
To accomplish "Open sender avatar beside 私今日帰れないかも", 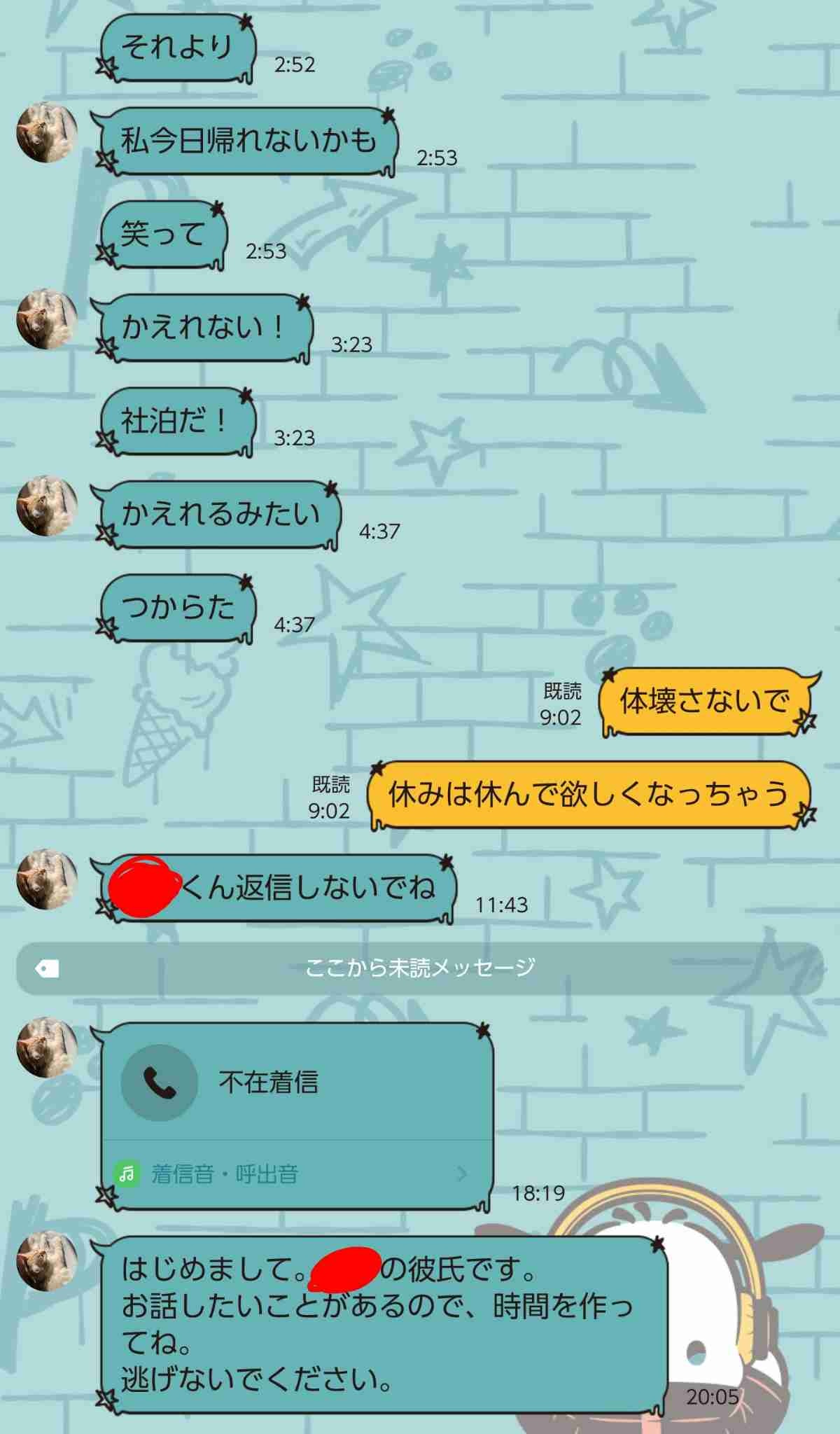I will (x=47, y=132).
